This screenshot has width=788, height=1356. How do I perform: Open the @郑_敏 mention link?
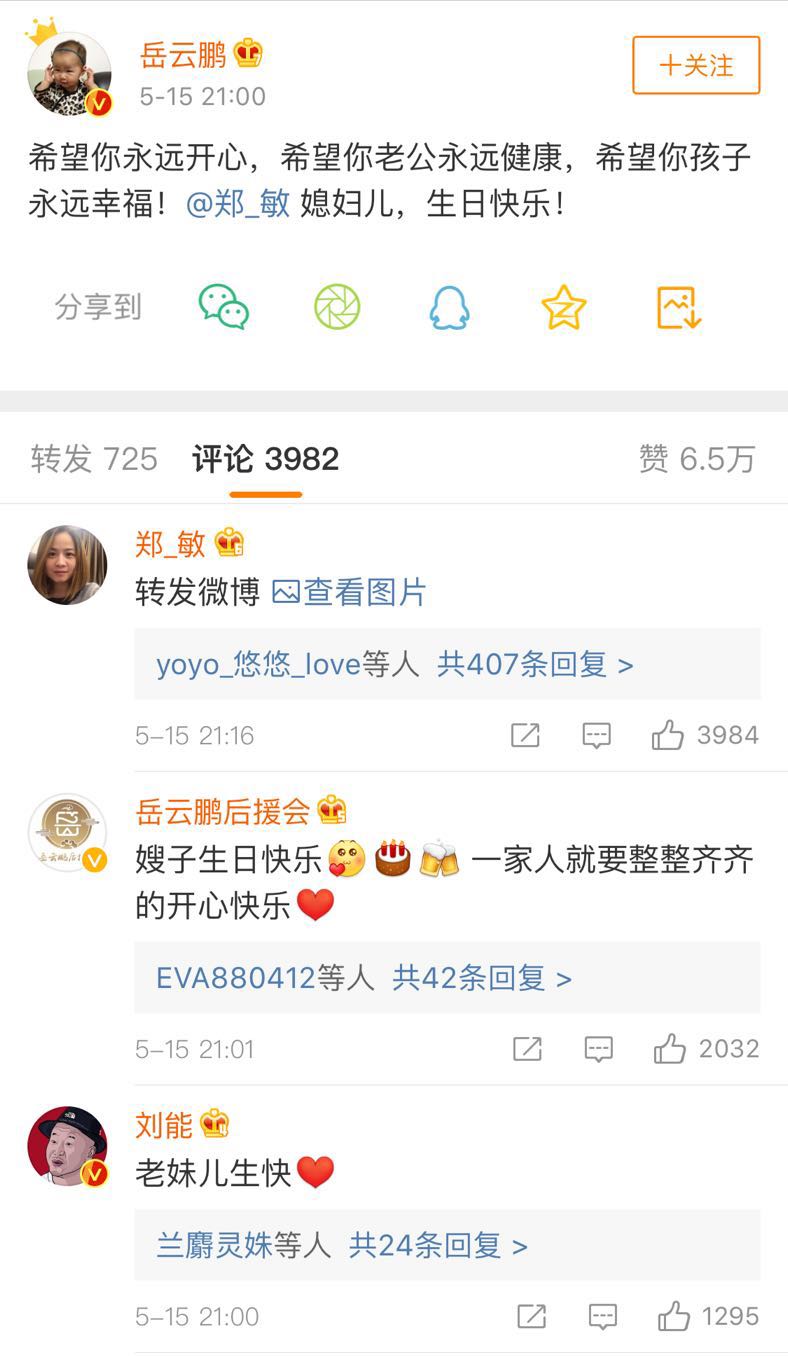(238, 204)
